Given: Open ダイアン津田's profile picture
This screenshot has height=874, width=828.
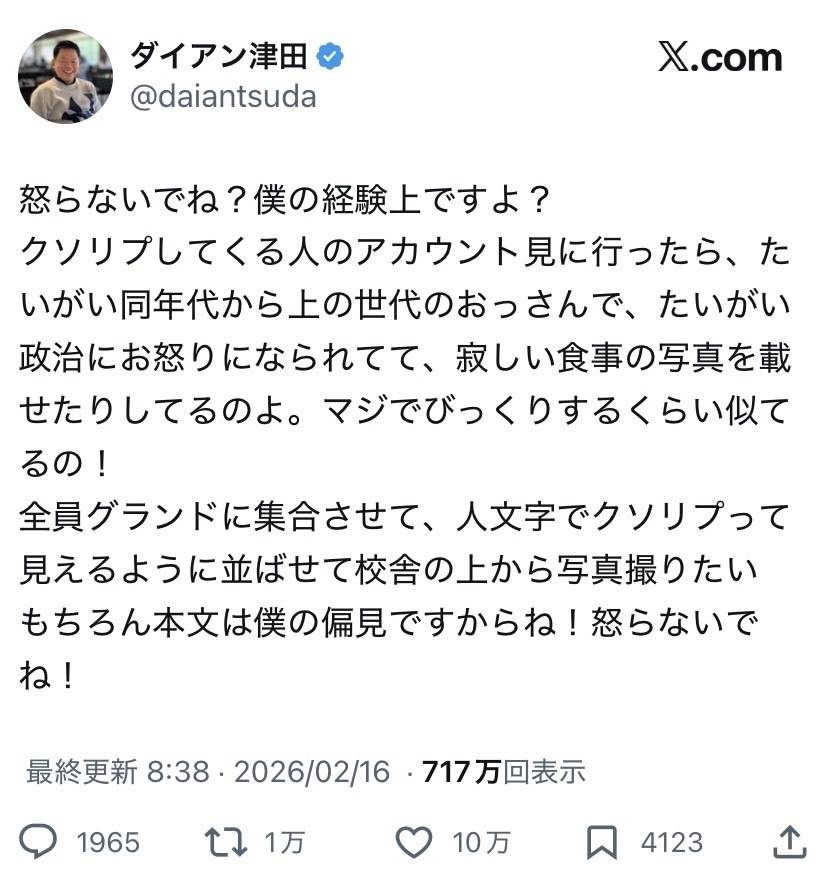Looking at the screenshot, I should (x=66, y=76).
